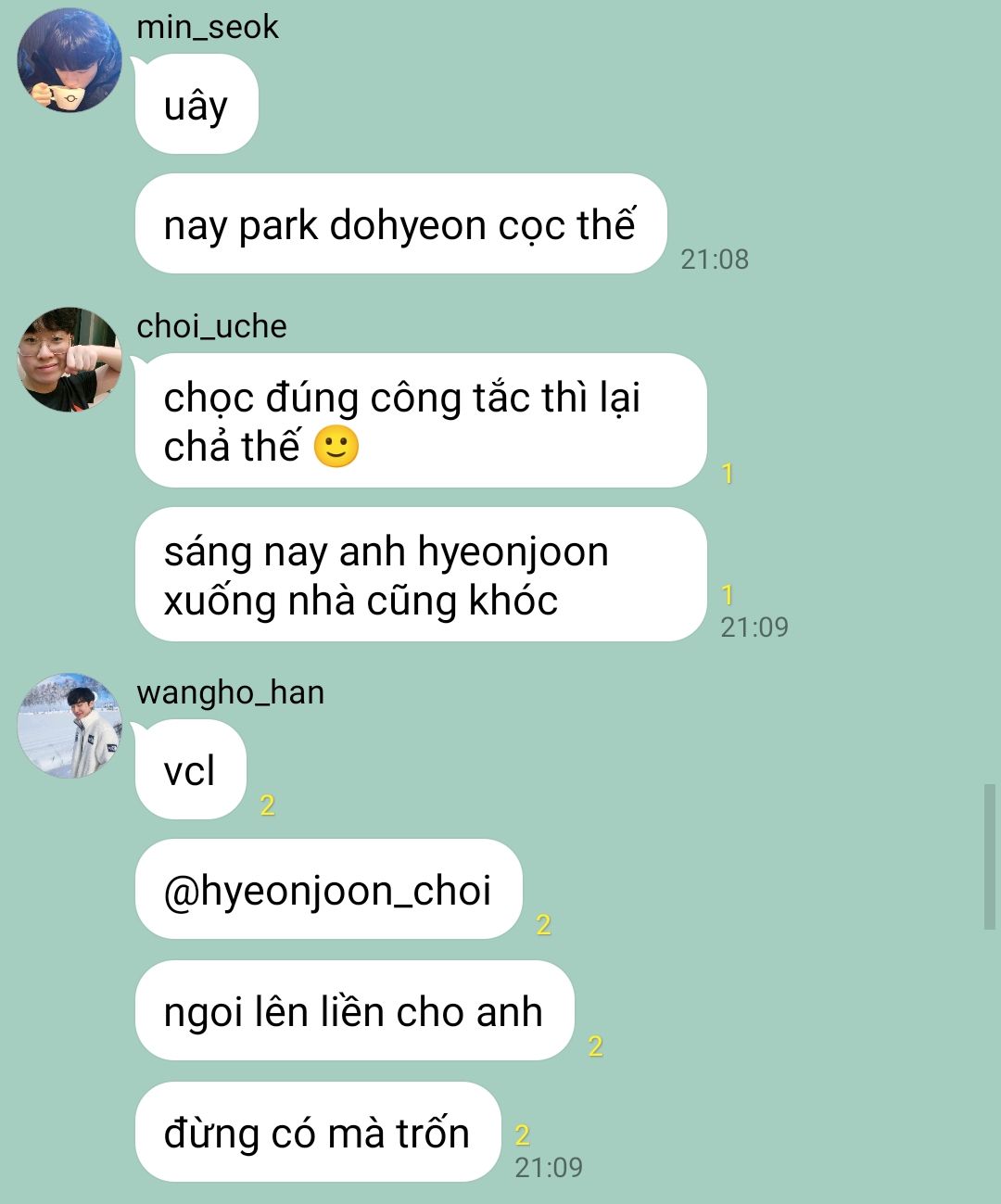Open choi_uche's profile avatar
Viewport: 1001px width, 1204px height.
(x=70, y=360)
